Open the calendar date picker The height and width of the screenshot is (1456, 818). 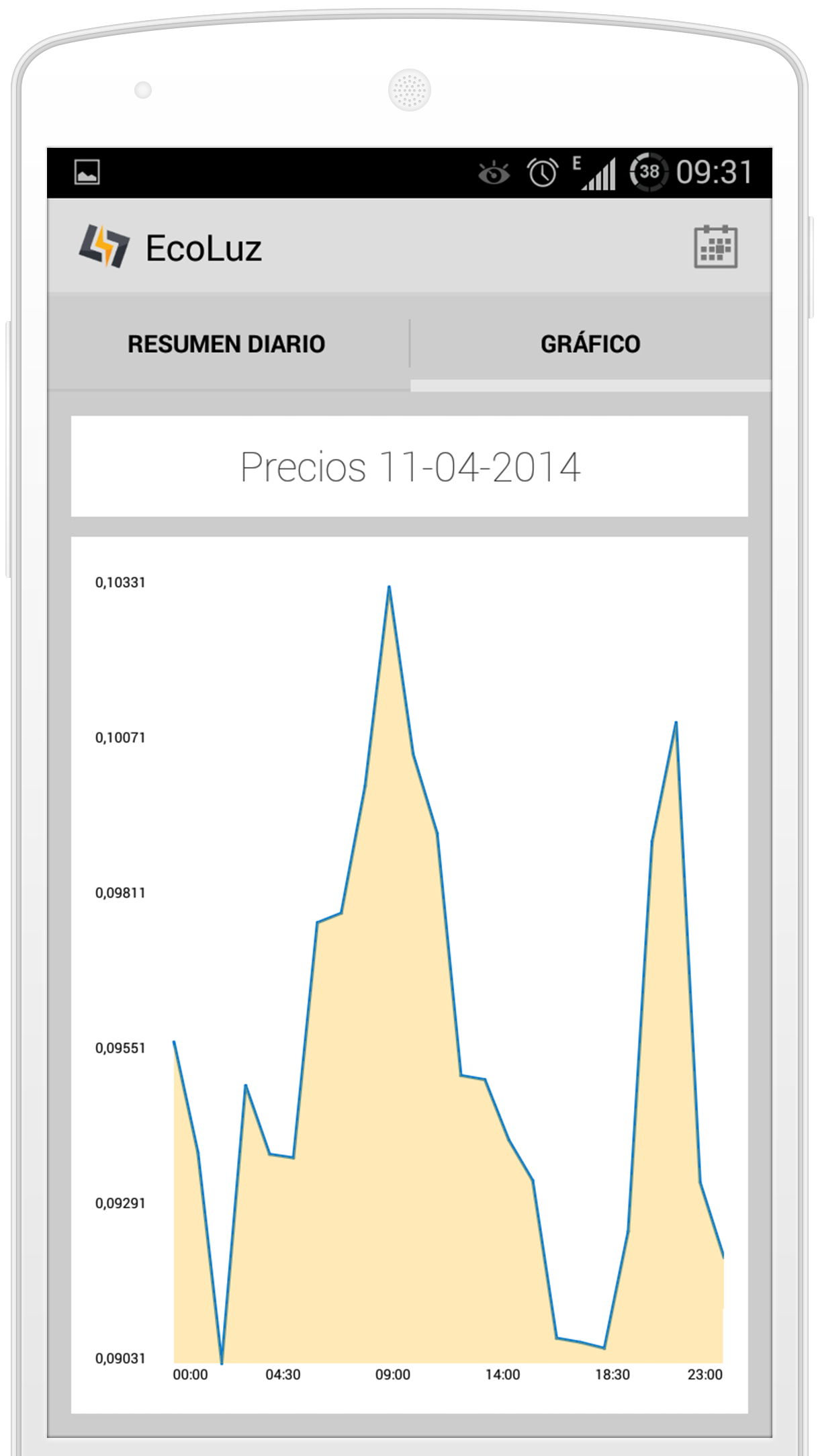[x=715, y=247]
